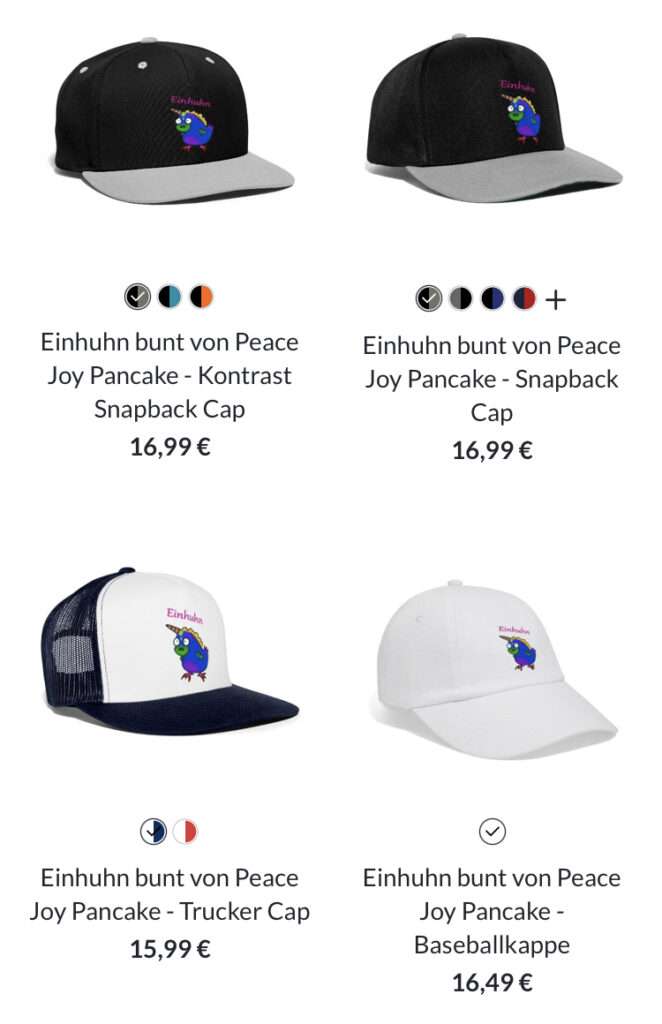Select black/blue swatch for Kontrast Snapback Cap
Image resolution: width=662 pixels, height=1024 pixels.
point(169,297)
